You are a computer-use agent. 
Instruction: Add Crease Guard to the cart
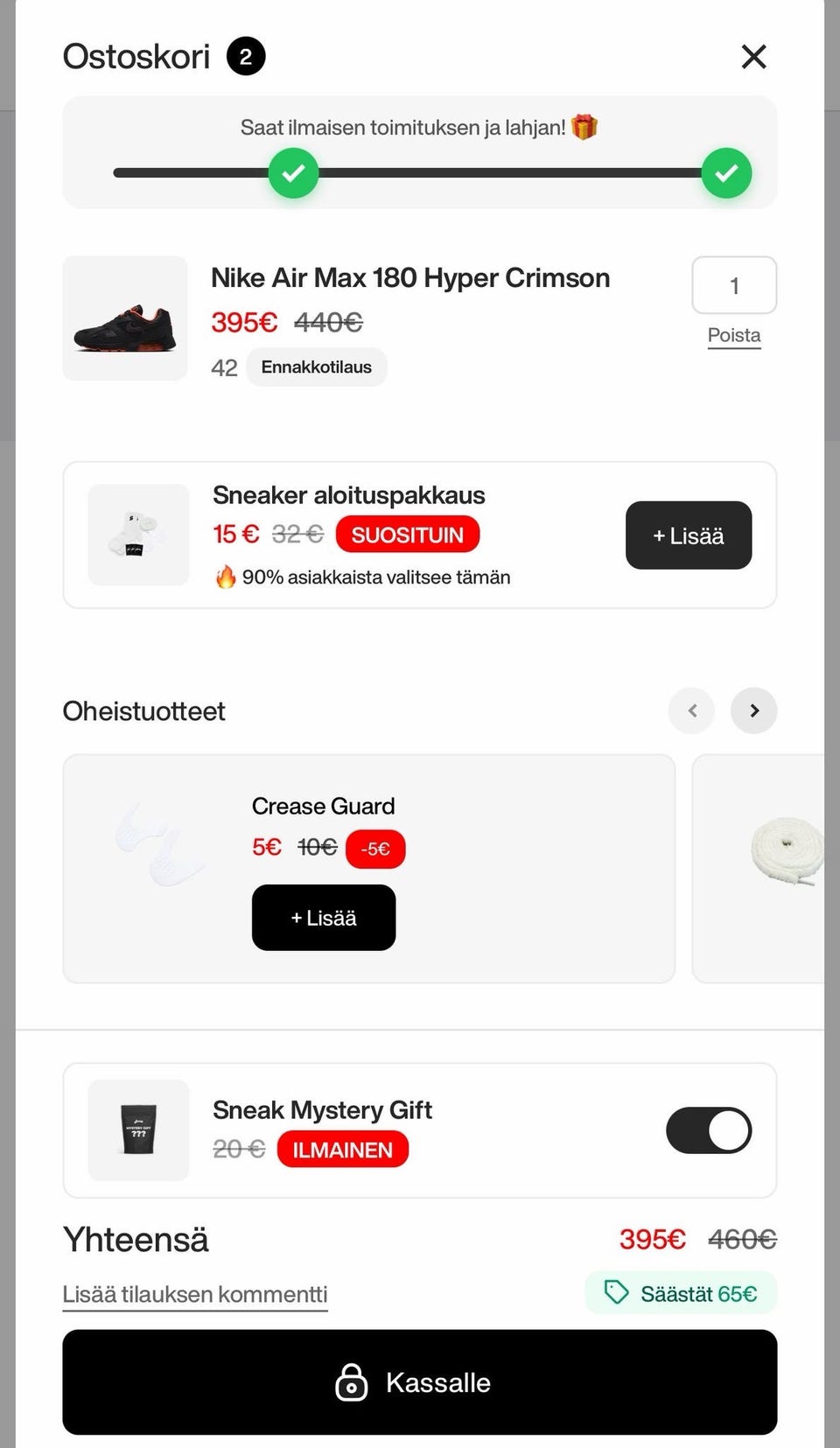coord(324,918)
